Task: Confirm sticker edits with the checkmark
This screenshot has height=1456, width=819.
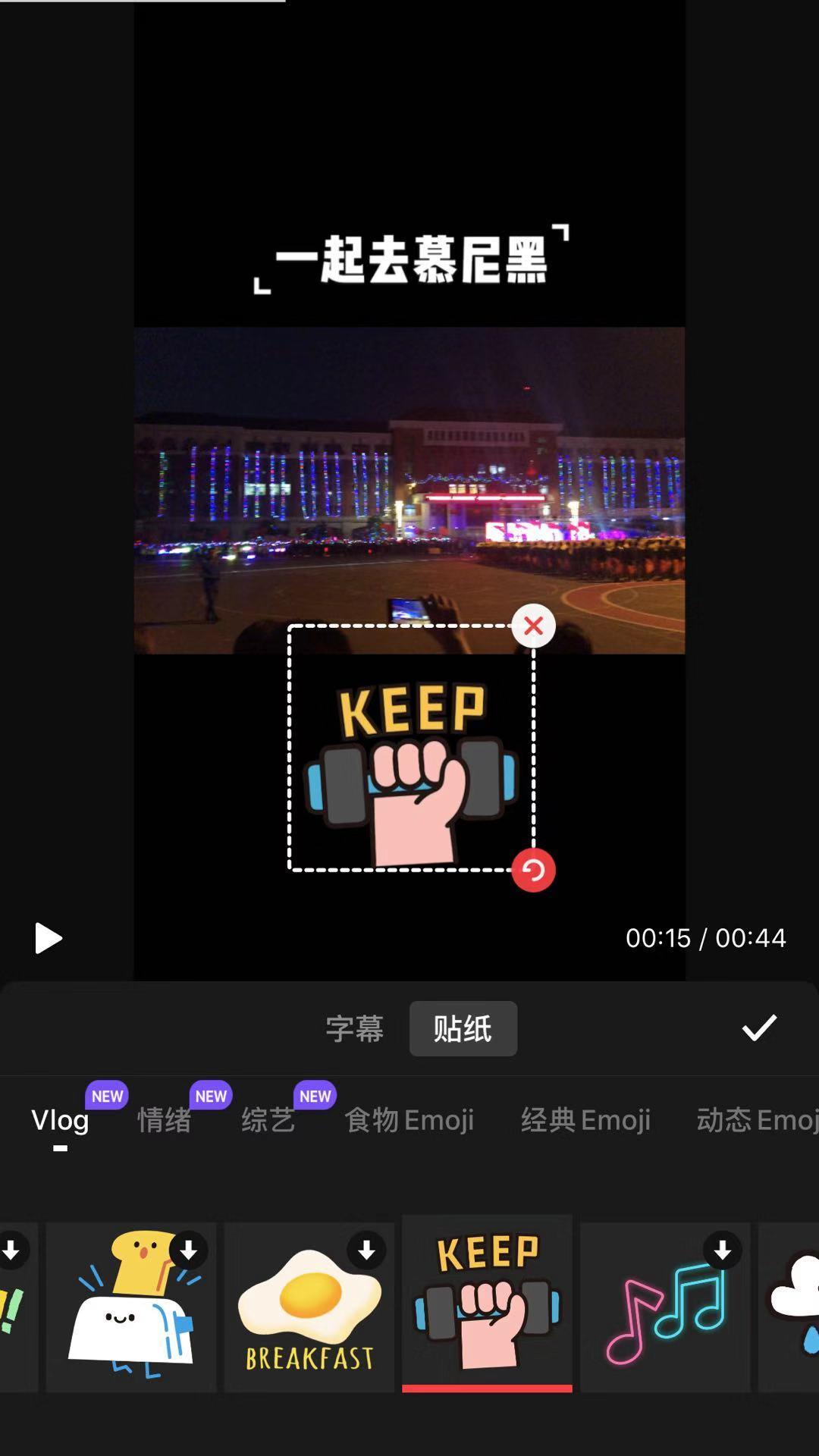Action: 758,1028
